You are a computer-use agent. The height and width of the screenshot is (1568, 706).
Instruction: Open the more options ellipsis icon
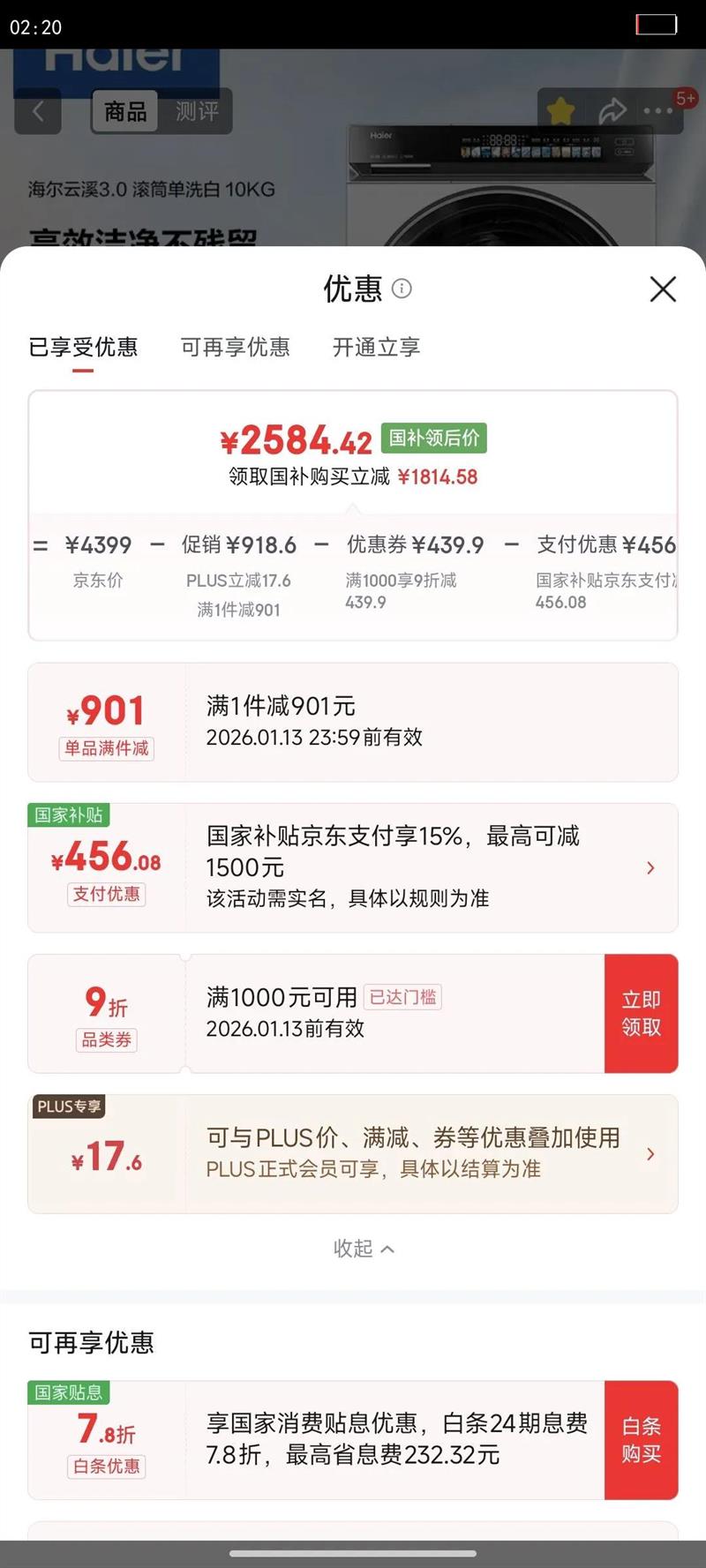point(657,111)
